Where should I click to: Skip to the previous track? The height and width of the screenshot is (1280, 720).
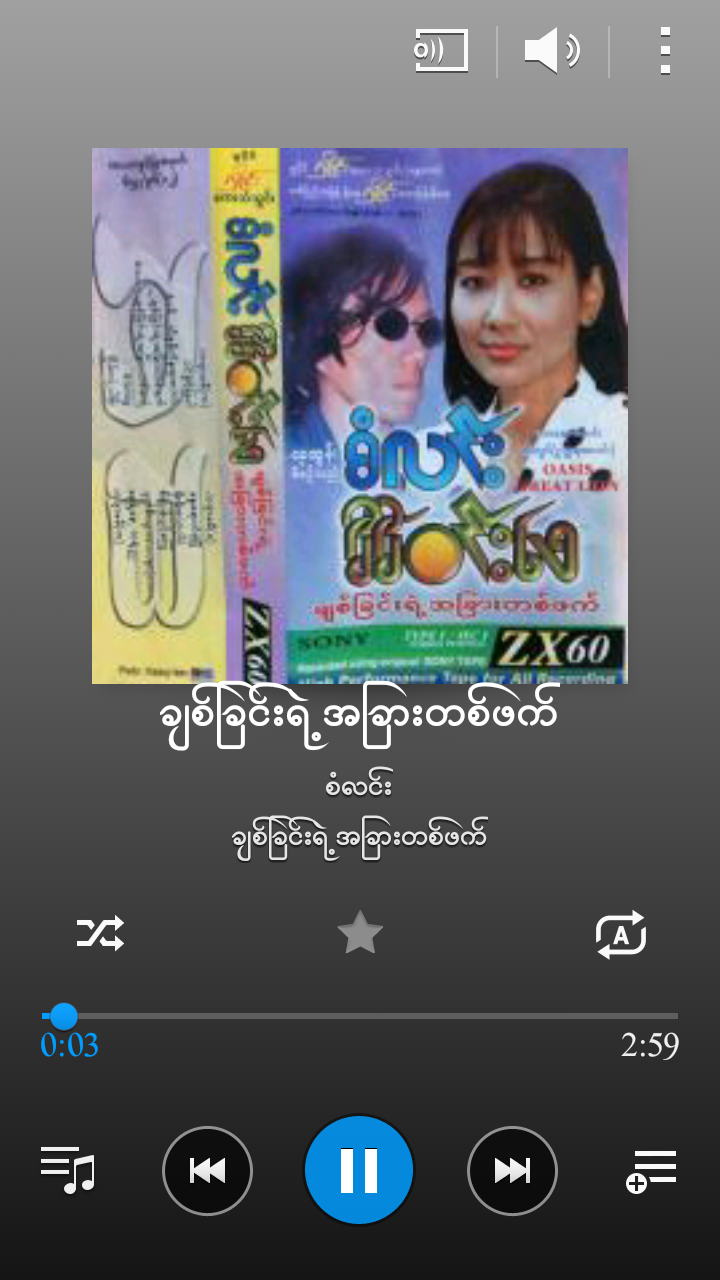[207, 1171]
